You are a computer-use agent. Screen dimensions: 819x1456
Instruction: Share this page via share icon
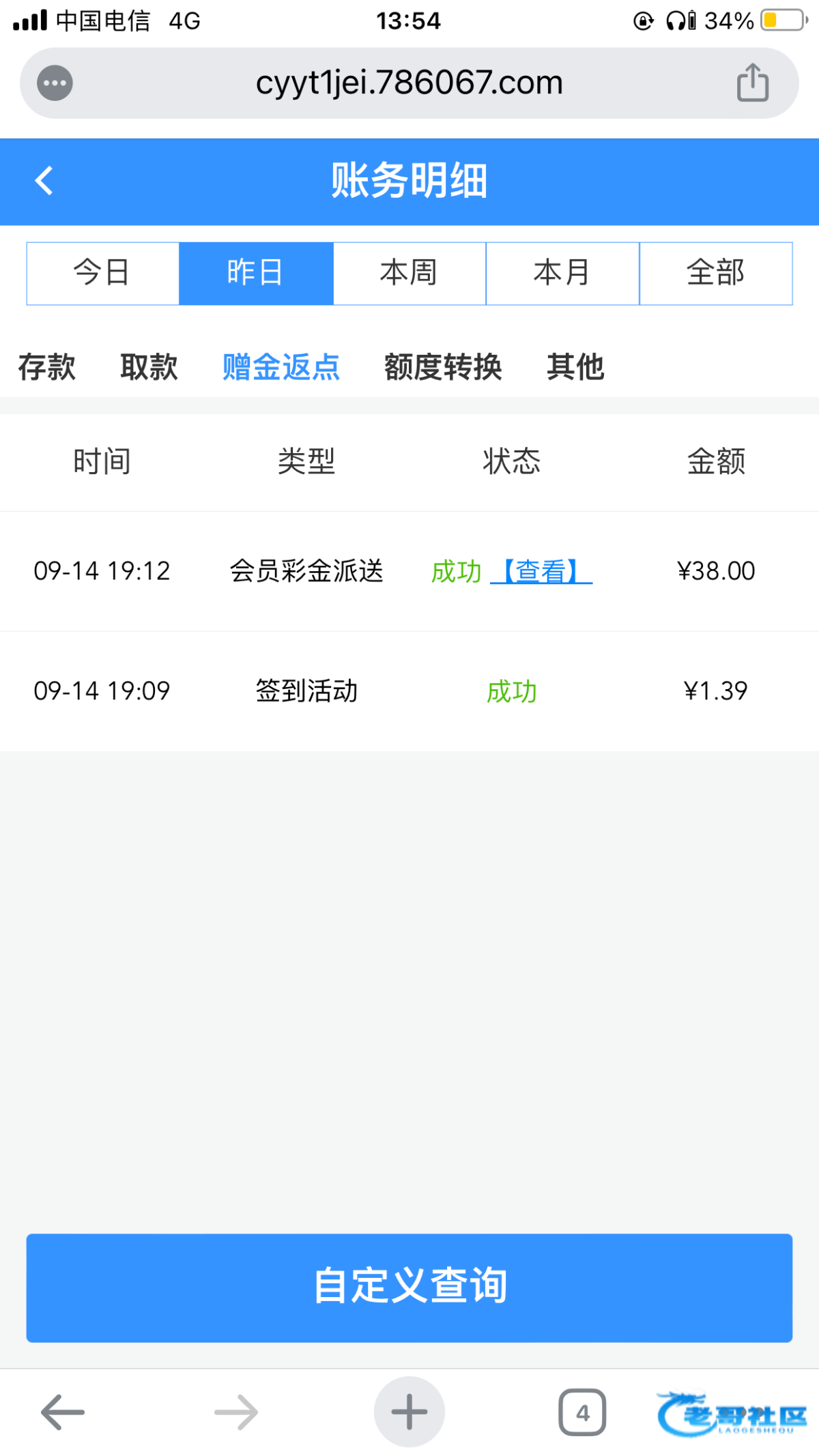point(753,83)
